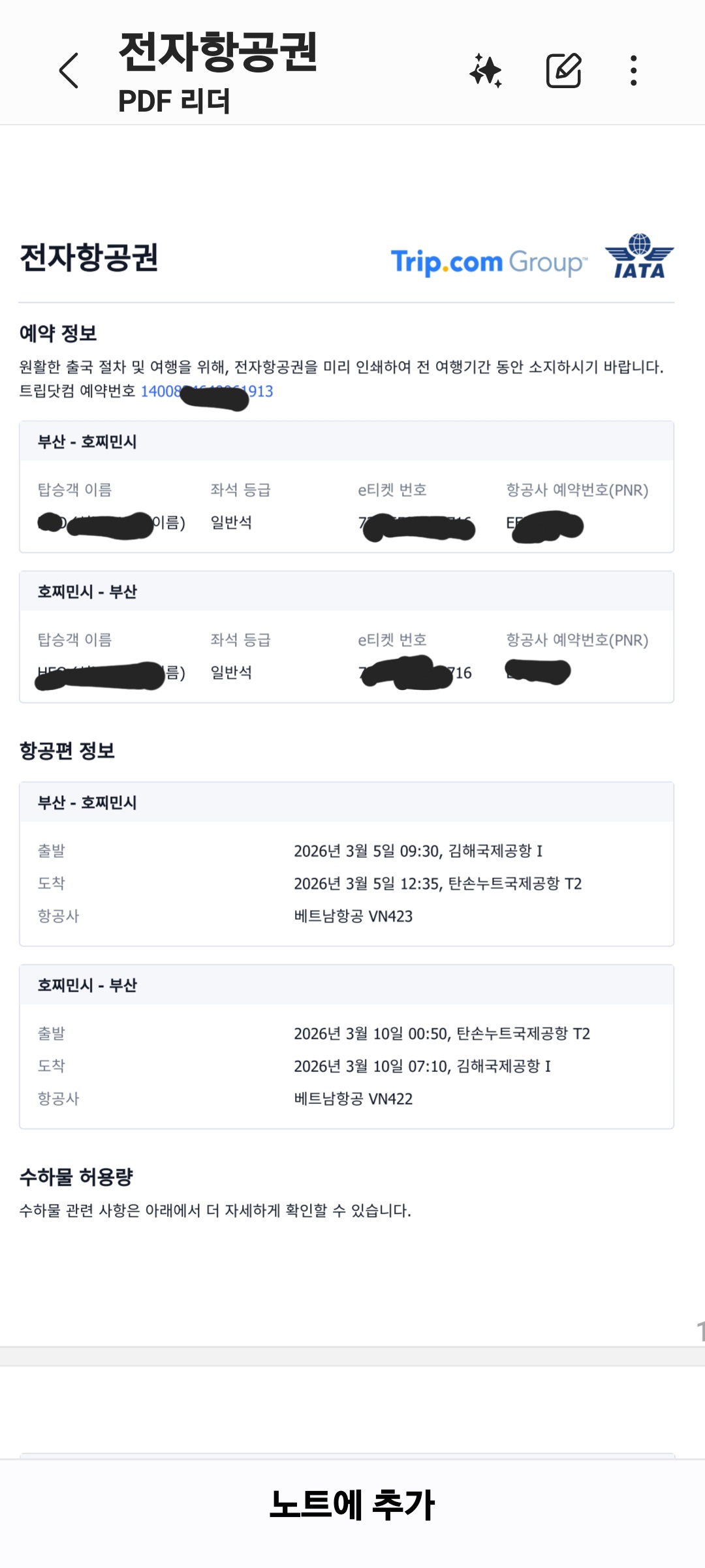Open the AI sparkle feature

(486, 71)
